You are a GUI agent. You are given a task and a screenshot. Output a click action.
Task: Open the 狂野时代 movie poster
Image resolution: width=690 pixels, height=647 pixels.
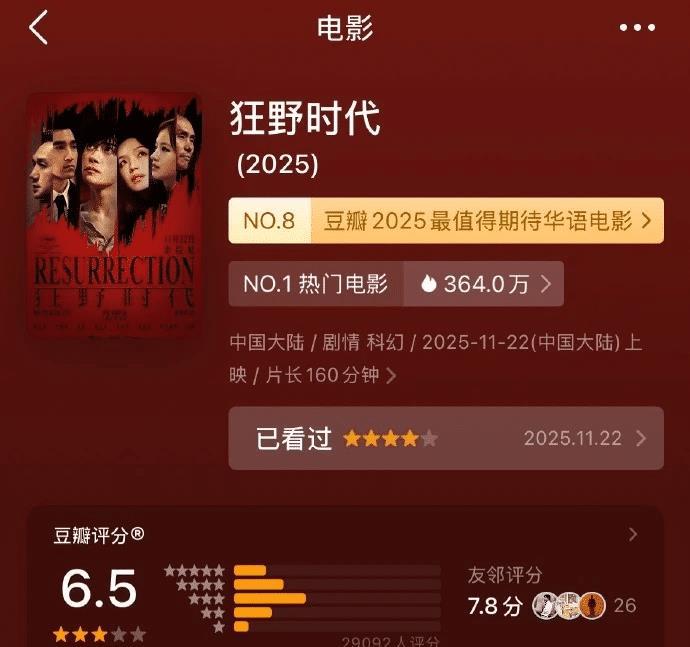[113, 214]
